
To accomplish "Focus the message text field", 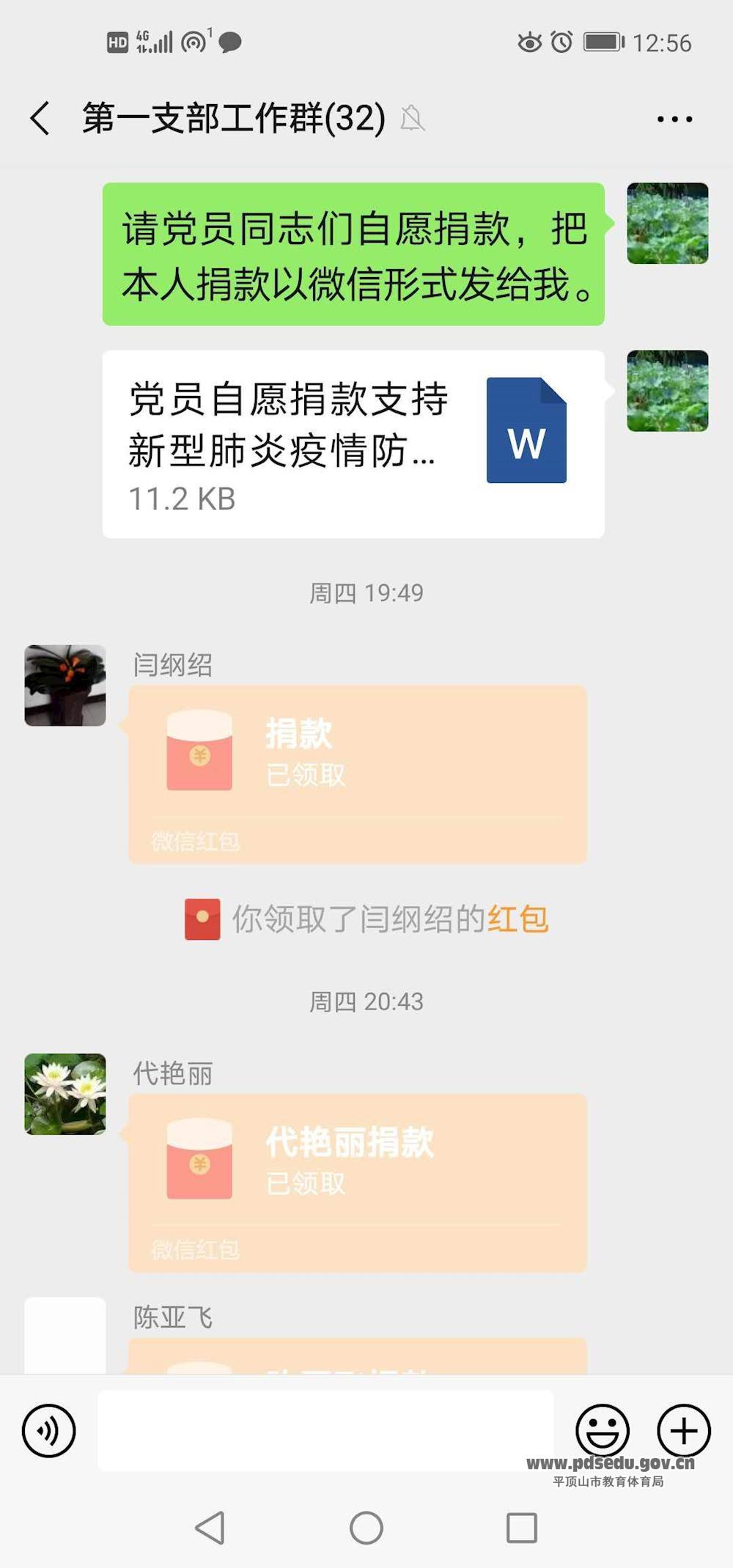I will click(x=325, y=1430).
